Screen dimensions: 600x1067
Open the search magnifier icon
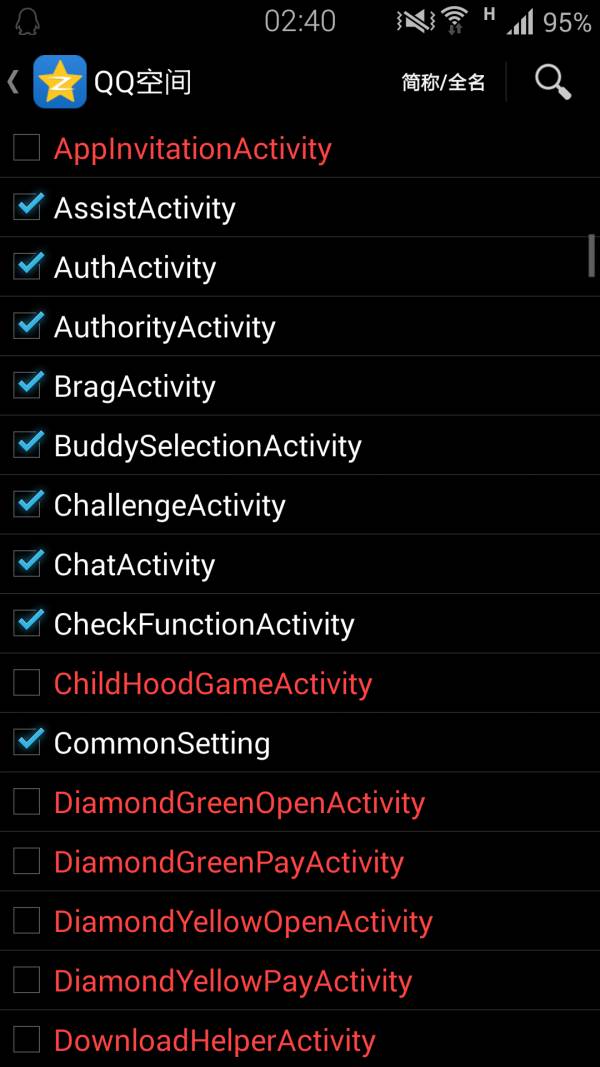(x=552, y=82)
